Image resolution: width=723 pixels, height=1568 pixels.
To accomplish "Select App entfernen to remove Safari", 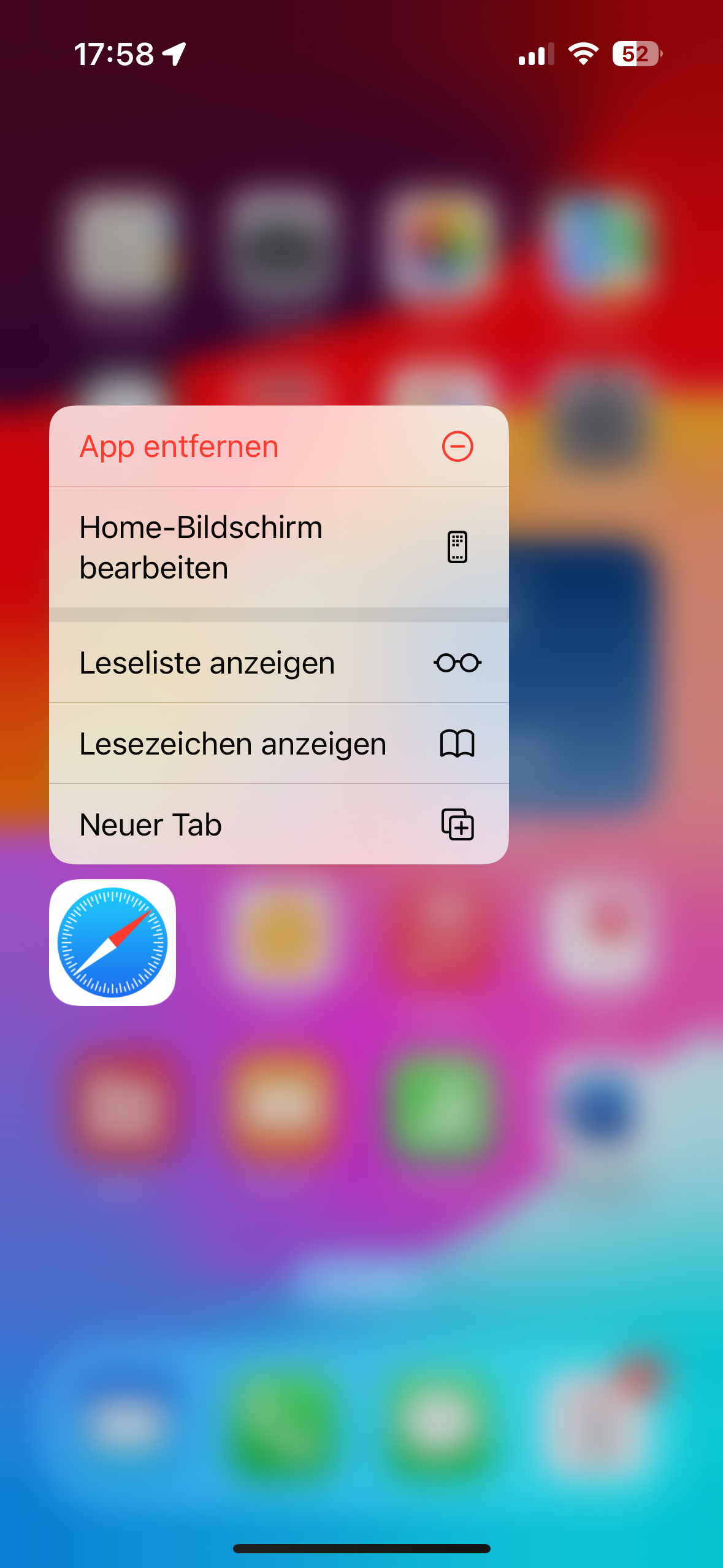I will pyautogui.click(x=278, y=446).
